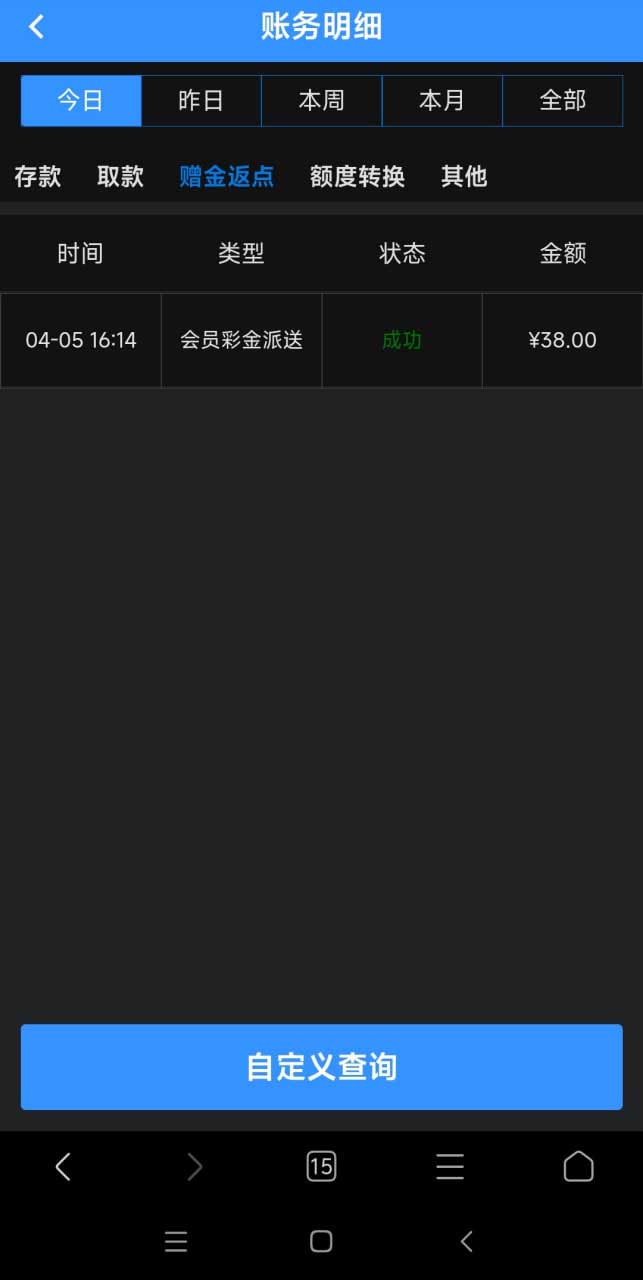Select the 赠金返点 tab
The width and height of the screenshot is (643, 1280).
click(x=227, y=177)
